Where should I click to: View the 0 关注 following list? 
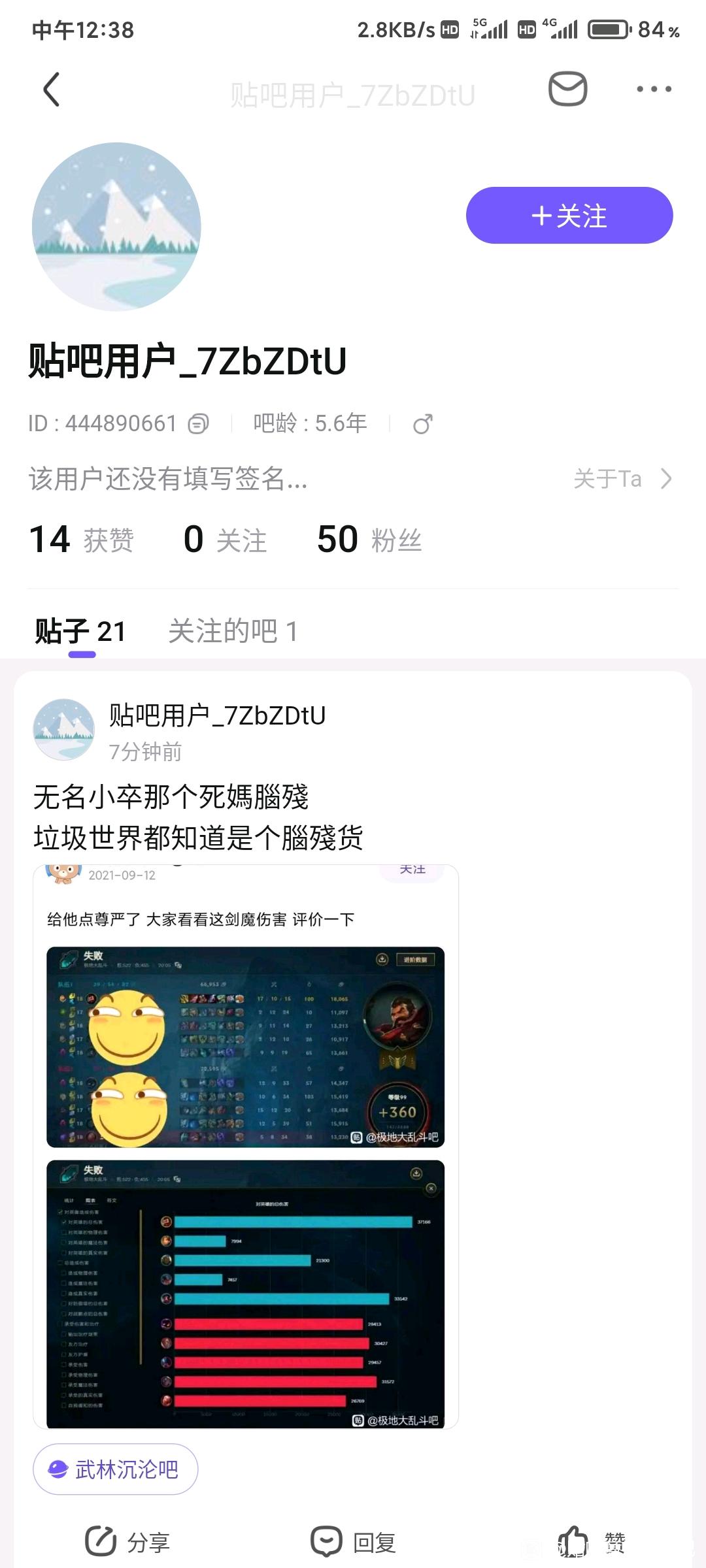(x=226, y=540)
